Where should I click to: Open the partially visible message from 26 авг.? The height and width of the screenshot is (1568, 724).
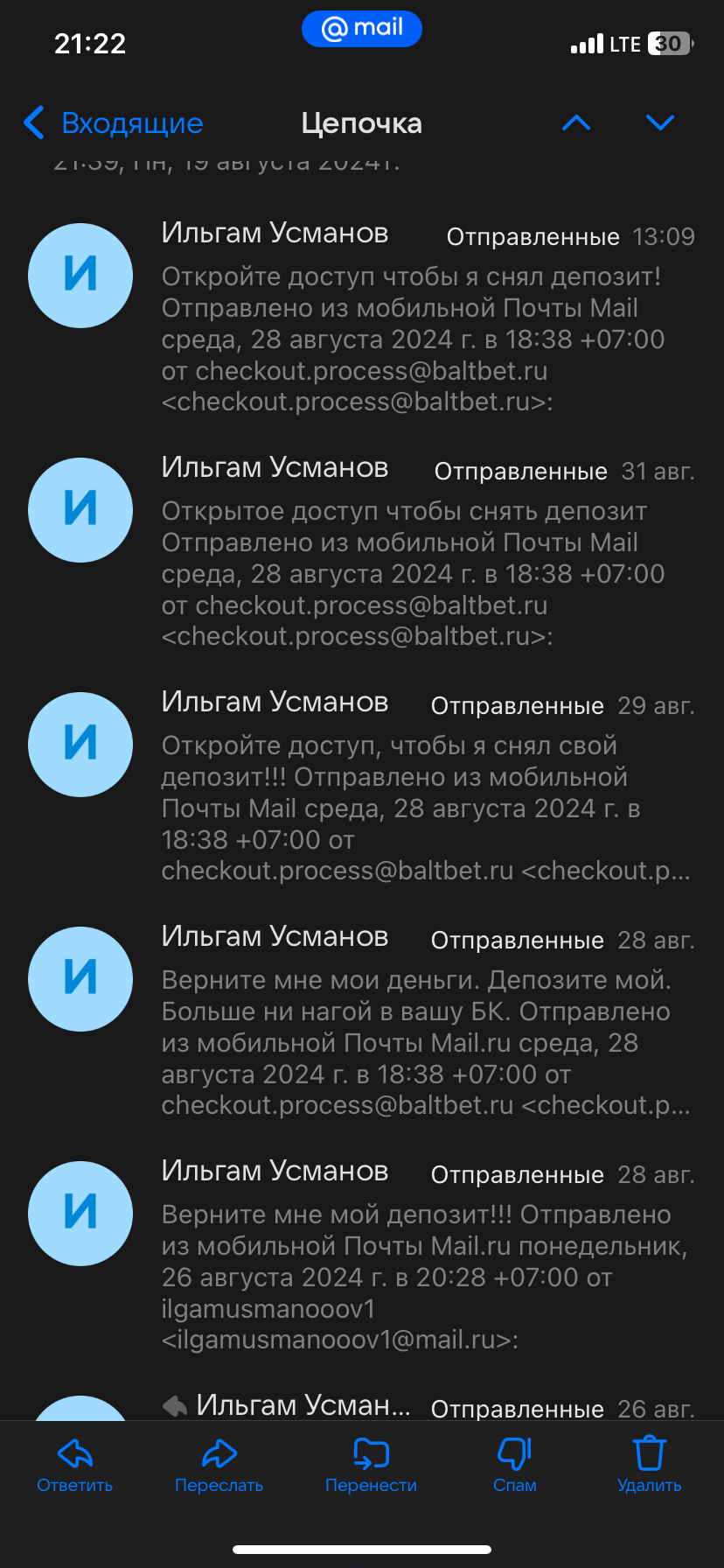coord(411,1405)
